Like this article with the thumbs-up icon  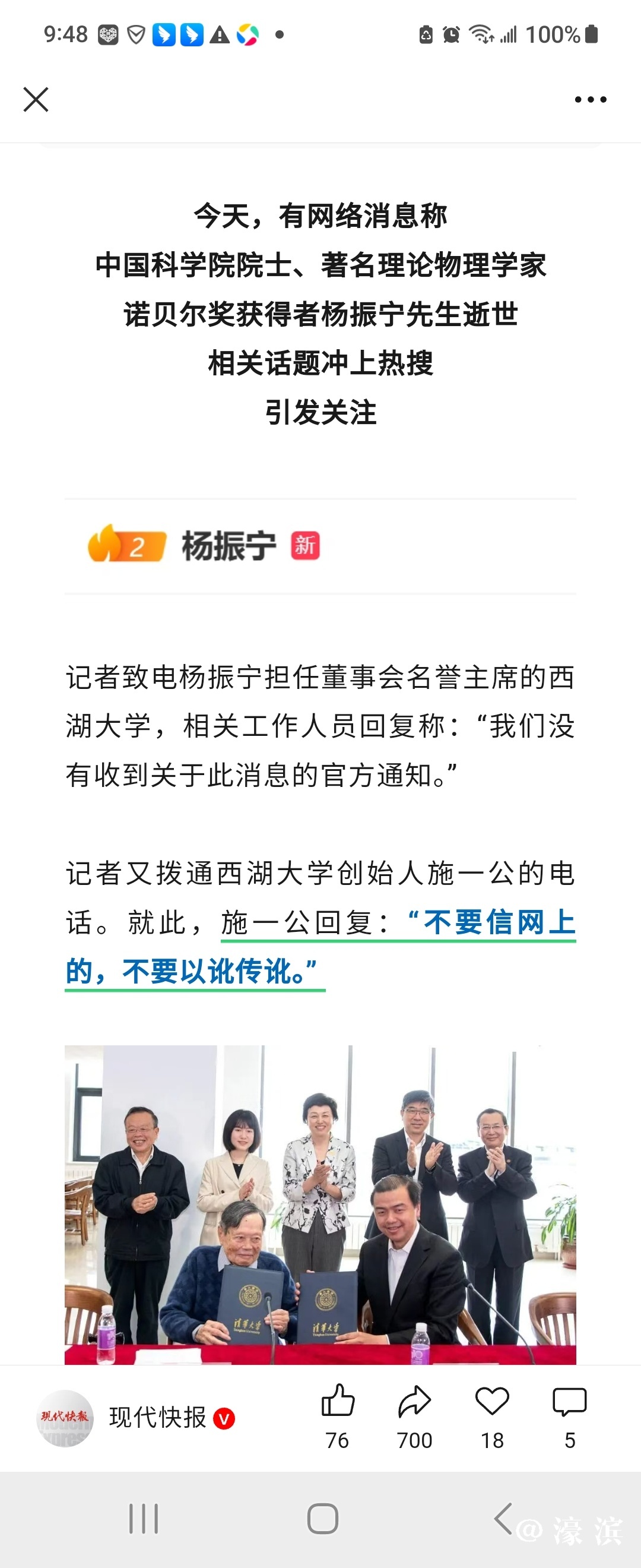point(338,1401)
